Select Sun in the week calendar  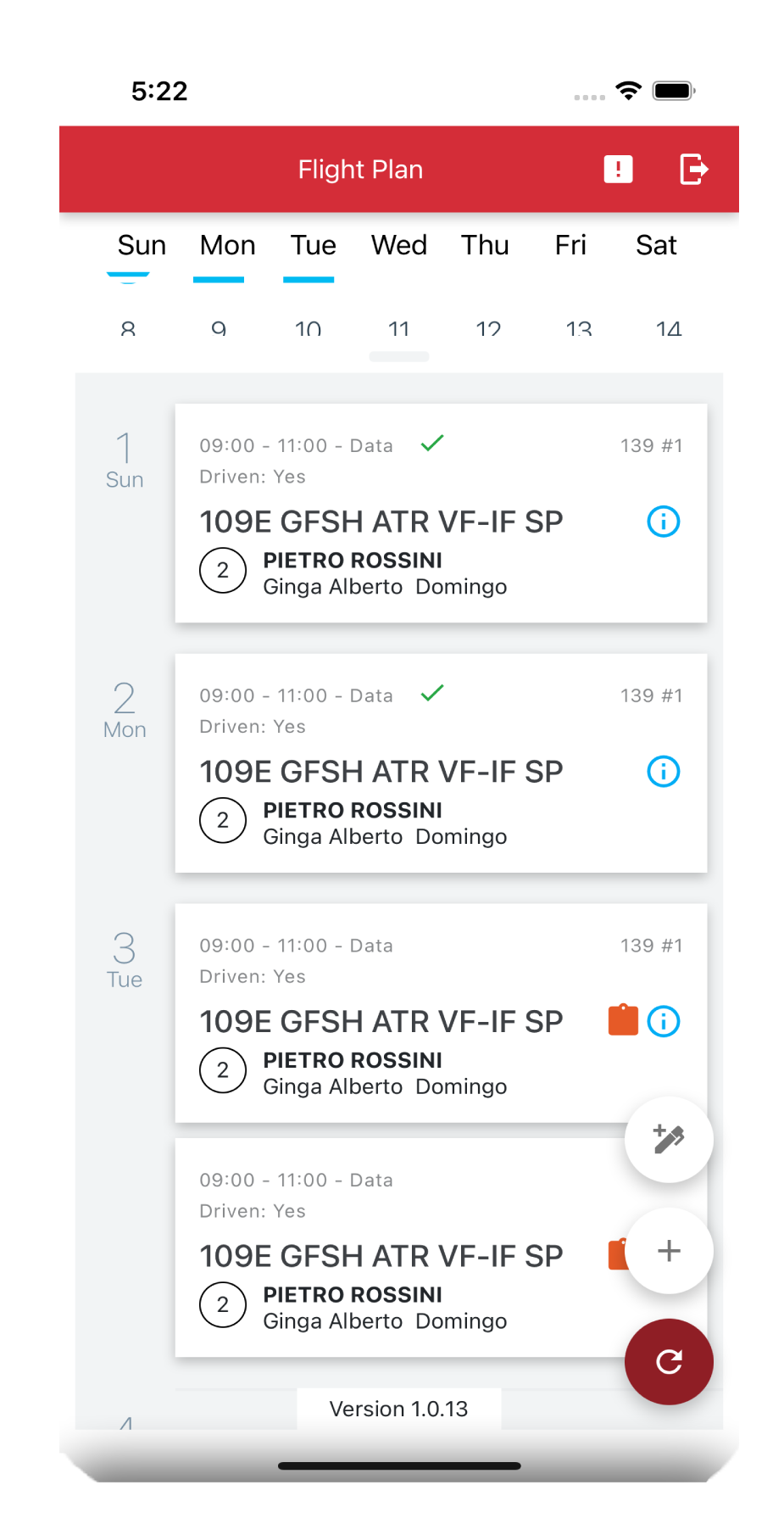click(x=142, y=245)
